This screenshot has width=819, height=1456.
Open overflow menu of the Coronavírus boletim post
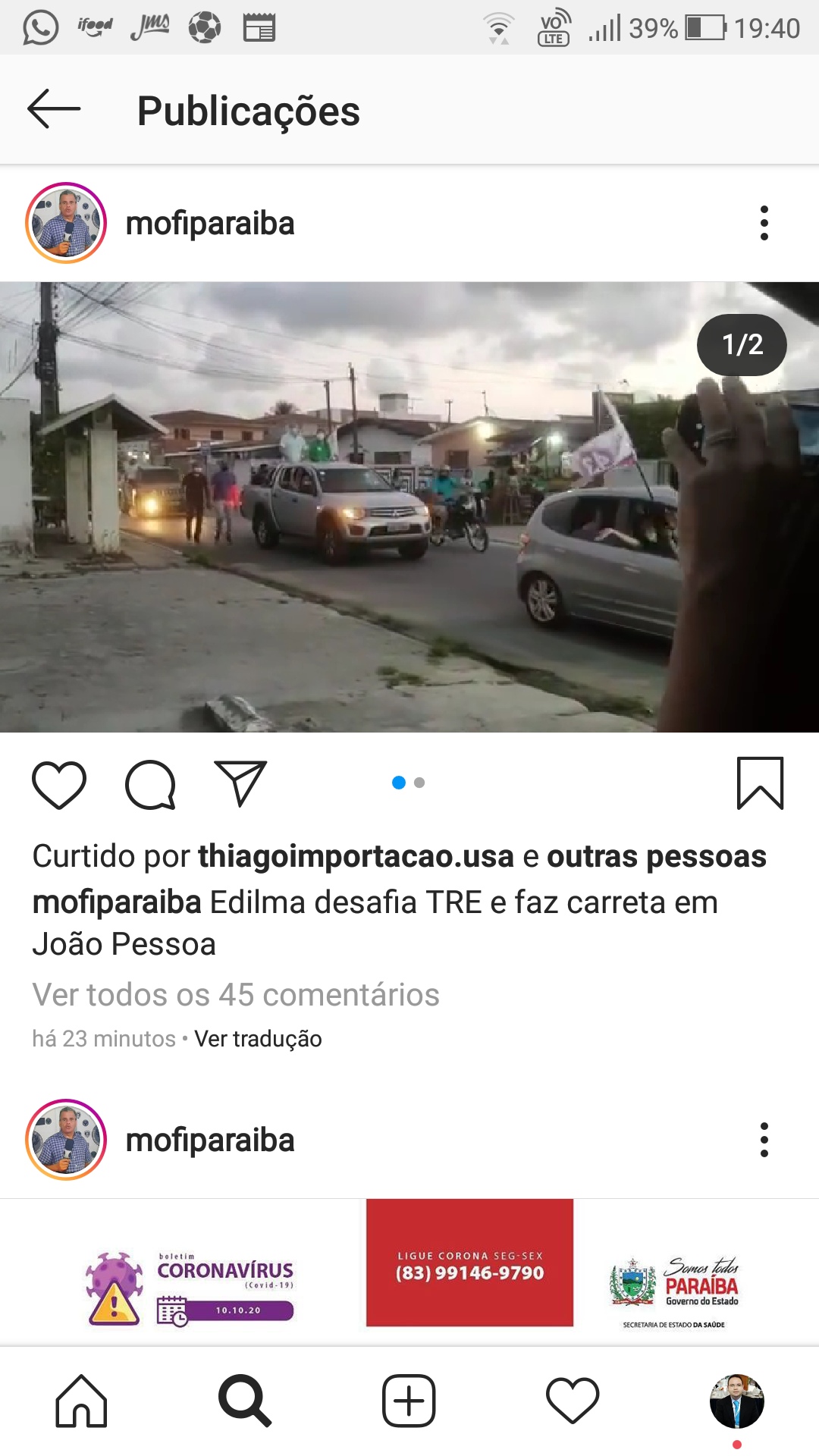pyautogui.click(x=764, y=1140)
